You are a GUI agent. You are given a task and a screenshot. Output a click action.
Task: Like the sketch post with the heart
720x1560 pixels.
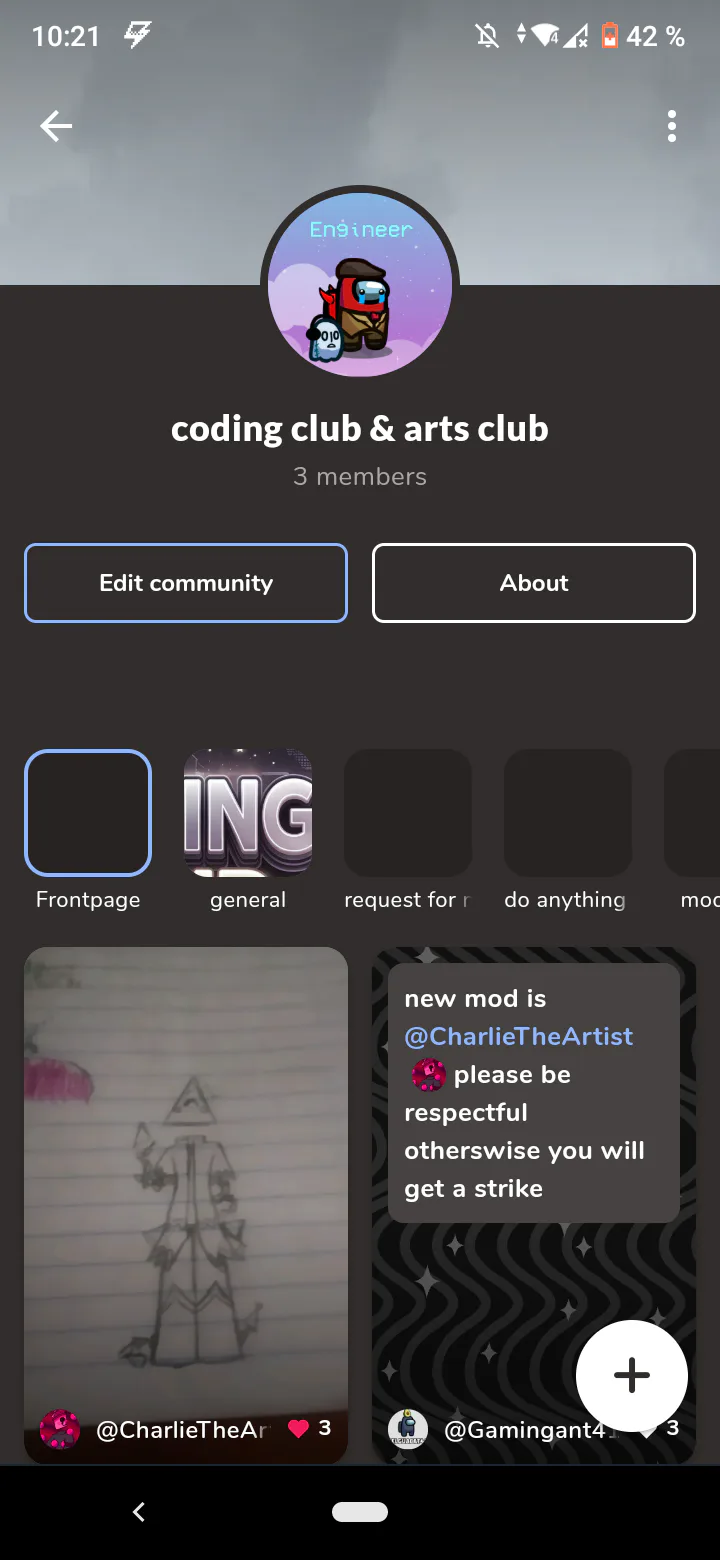pyautogui.click(x=298, y=1429)
